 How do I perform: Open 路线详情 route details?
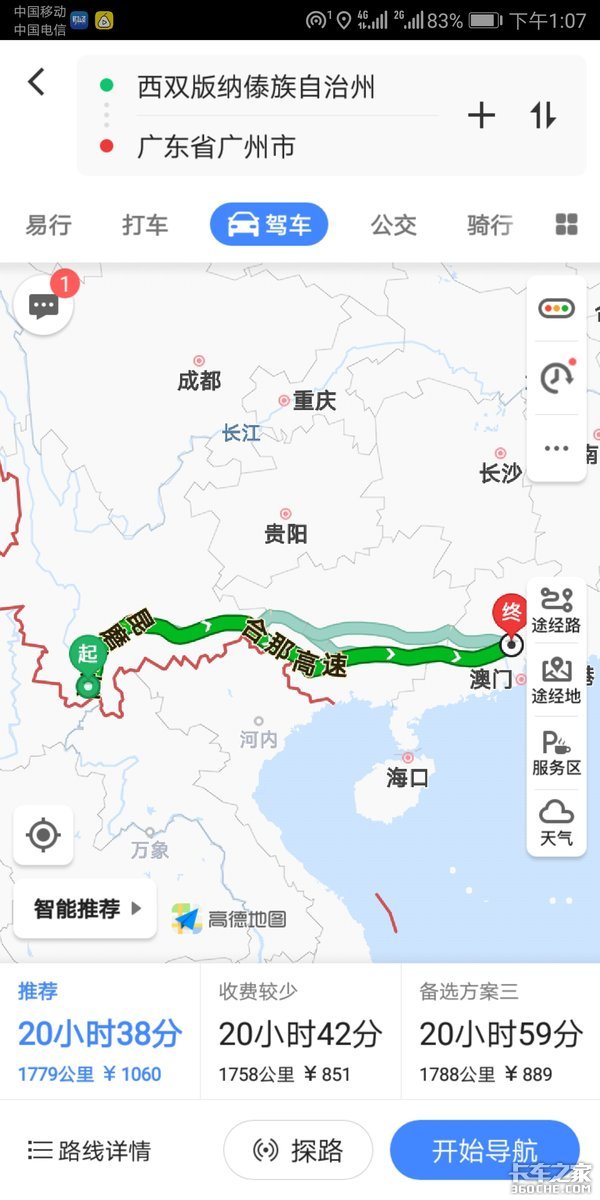point(90,1151)
